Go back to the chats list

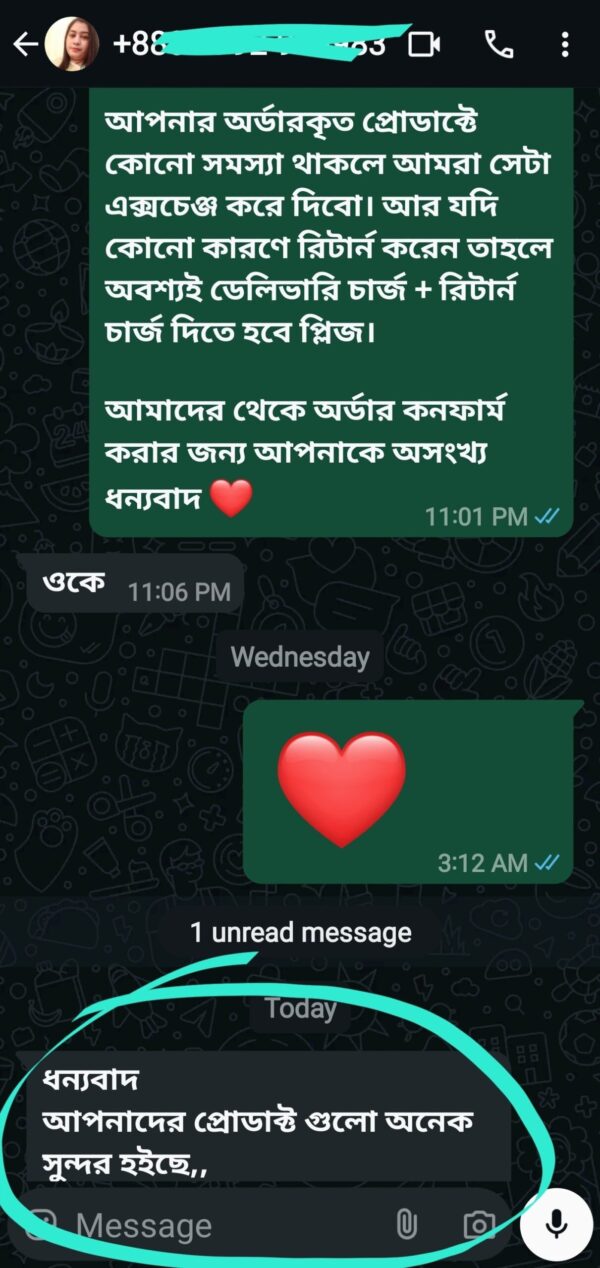pos(25,44)
